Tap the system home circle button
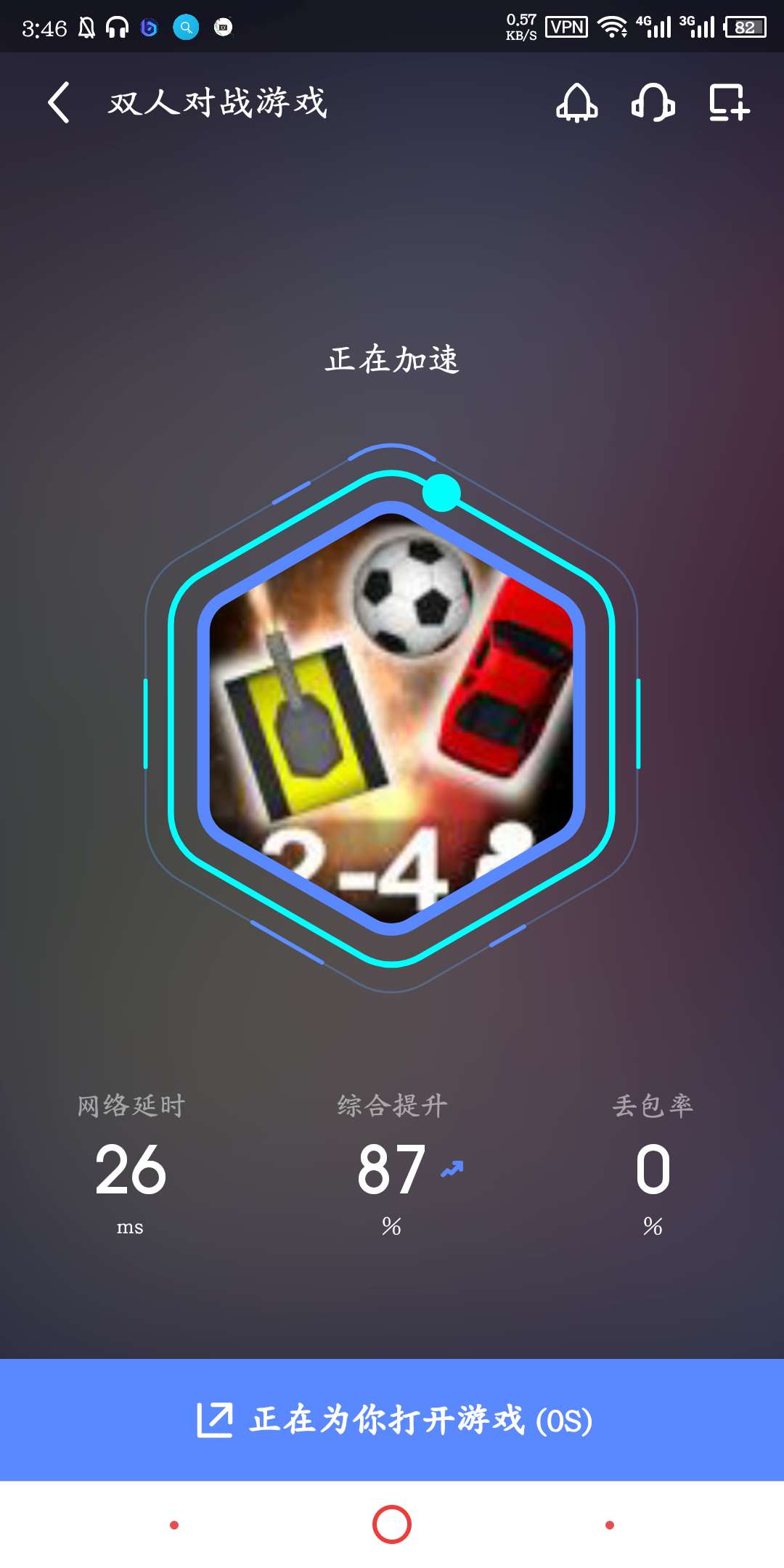 coord(392,1524)
